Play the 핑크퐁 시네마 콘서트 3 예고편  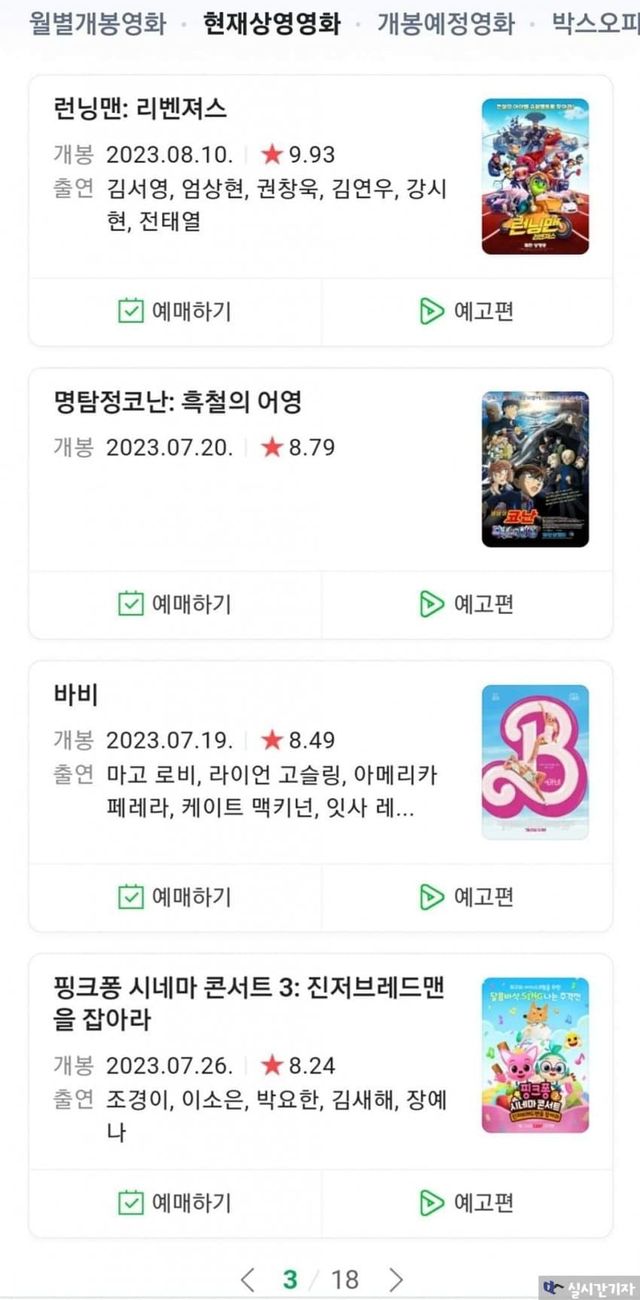coord(467,1201)
